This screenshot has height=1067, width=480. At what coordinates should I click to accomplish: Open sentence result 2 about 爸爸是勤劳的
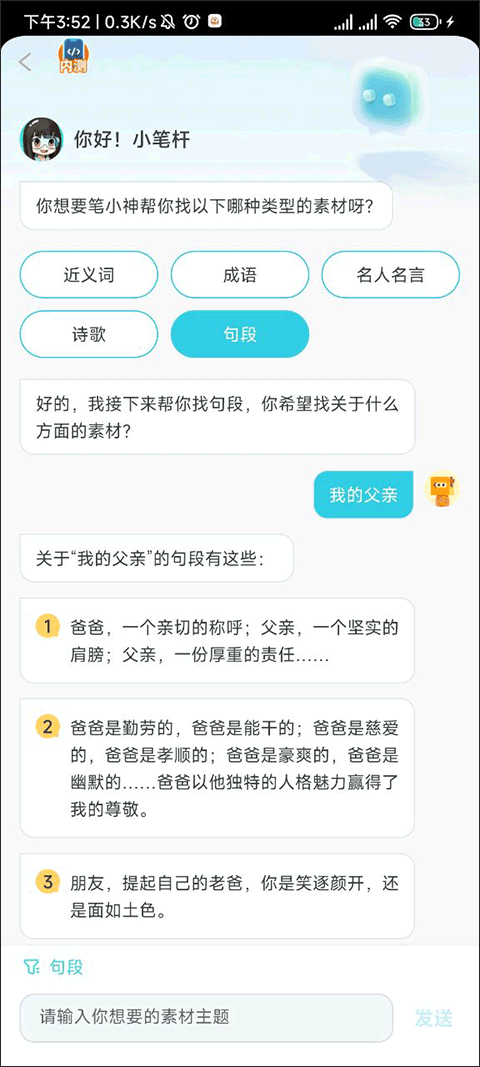pos(217,768)
